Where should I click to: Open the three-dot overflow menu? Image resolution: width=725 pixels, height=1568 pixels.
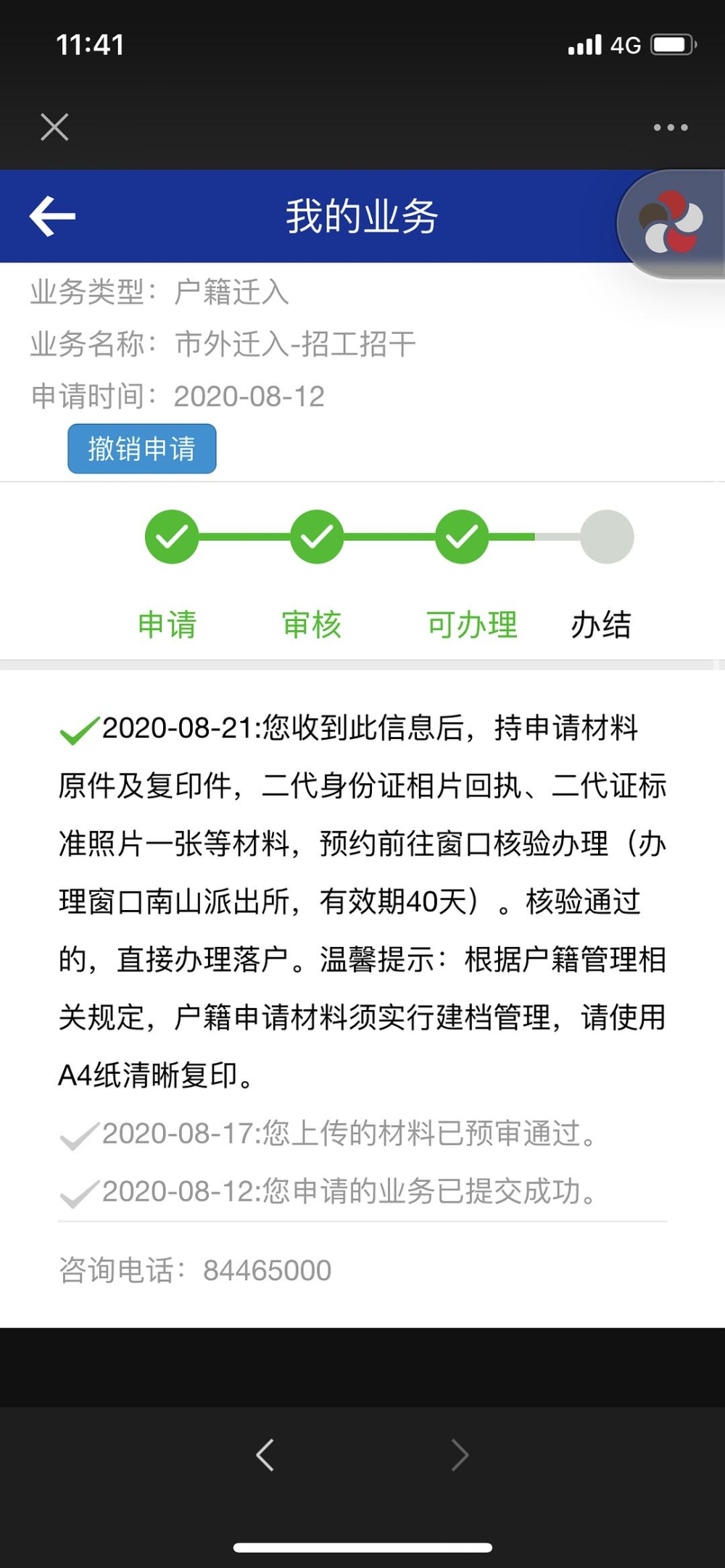670,128
